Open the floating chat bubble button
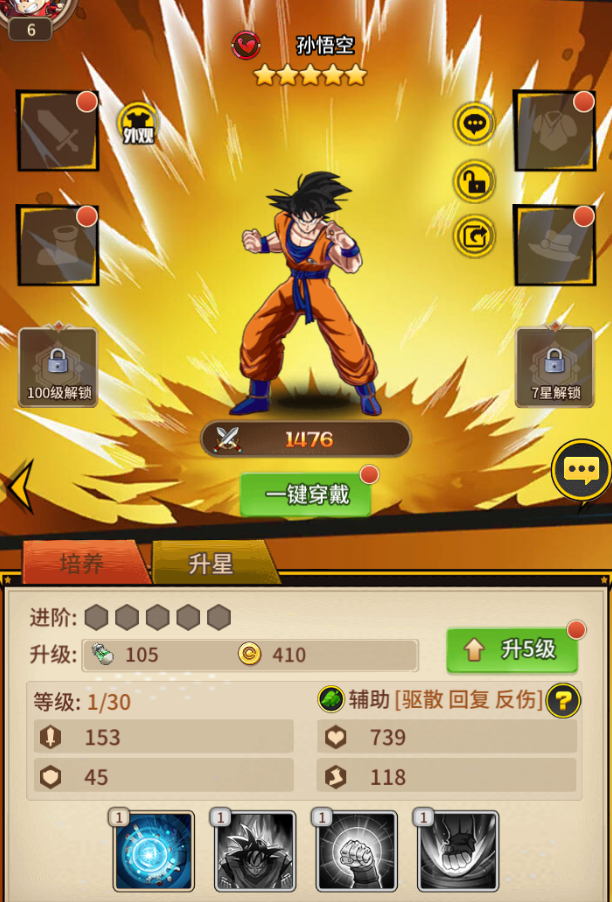The width and height of the screenshot is (612, 902). (582, 469)
